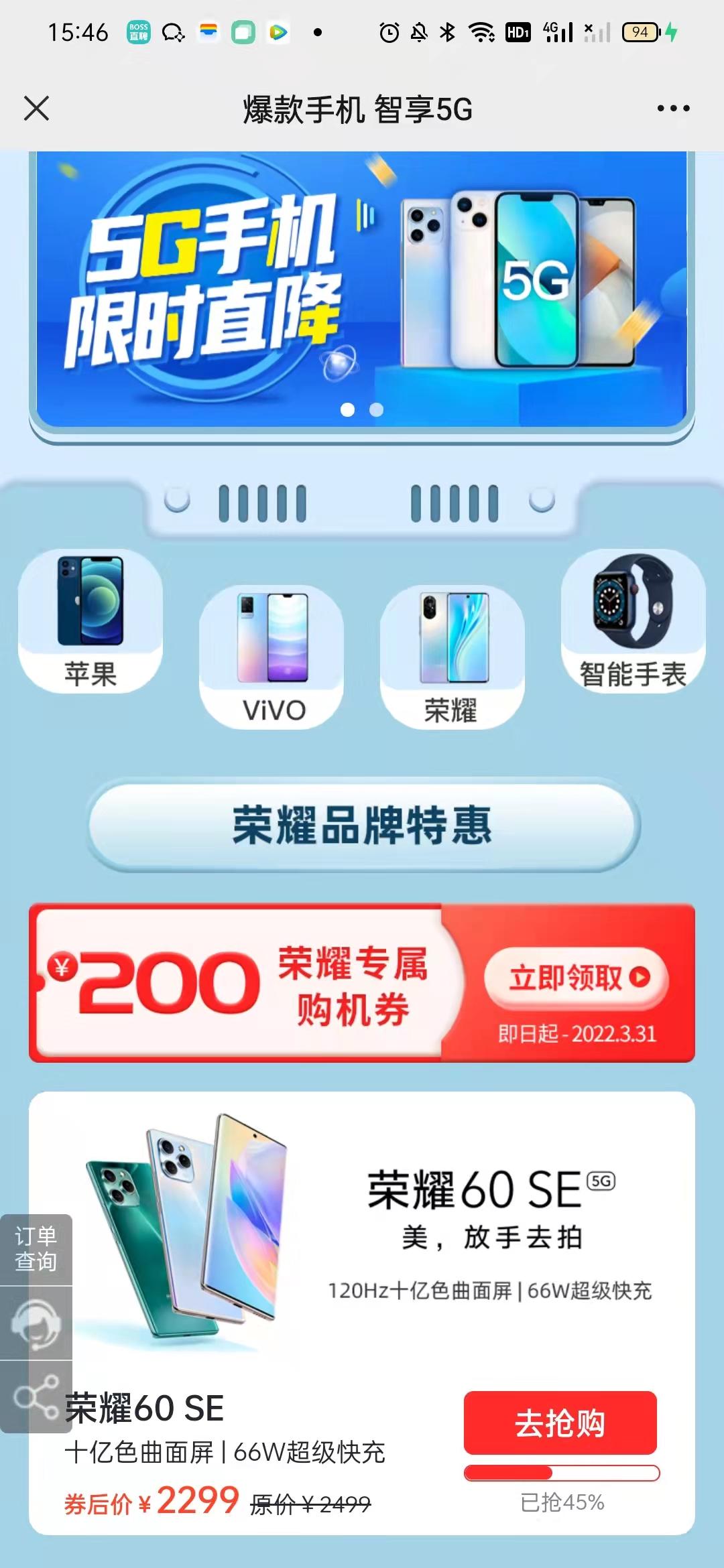Contact customer service via headset icon
Screen dimensions: 724x1568
tap(36, 1323)
